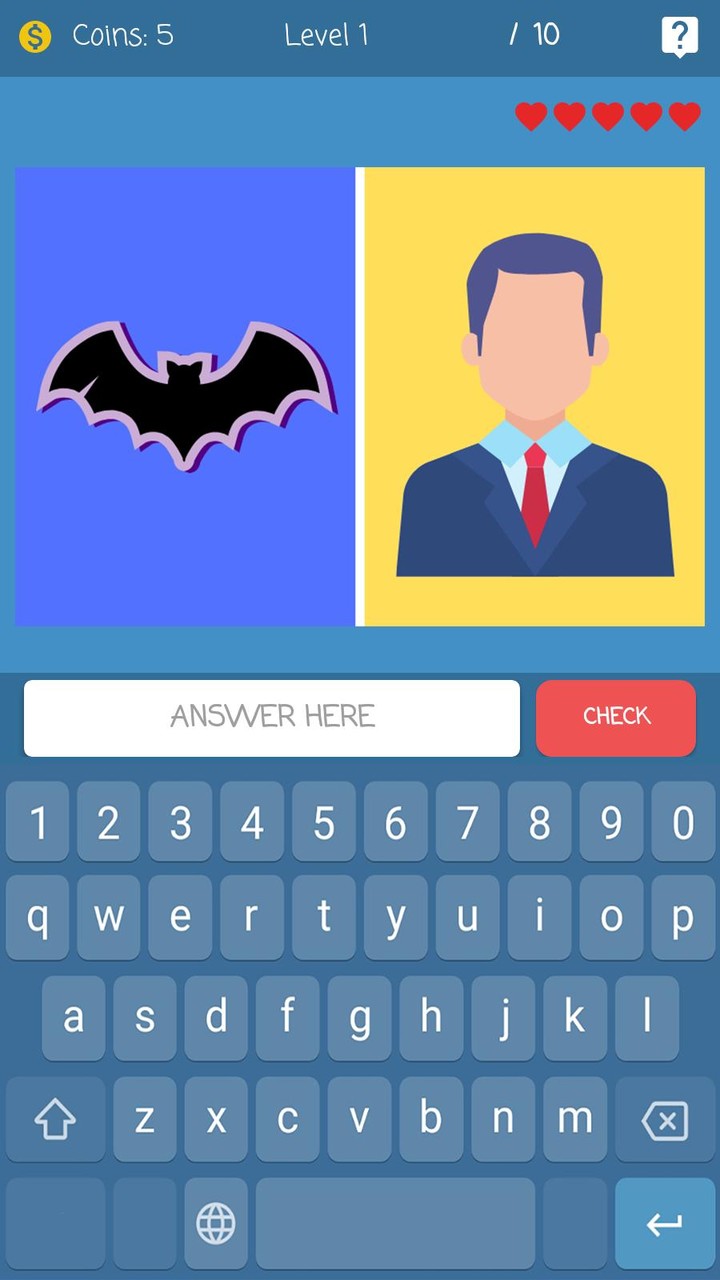Switch keyboard language with globe key
This screenshot has width=720, height=1280.
pos(216,1222)
